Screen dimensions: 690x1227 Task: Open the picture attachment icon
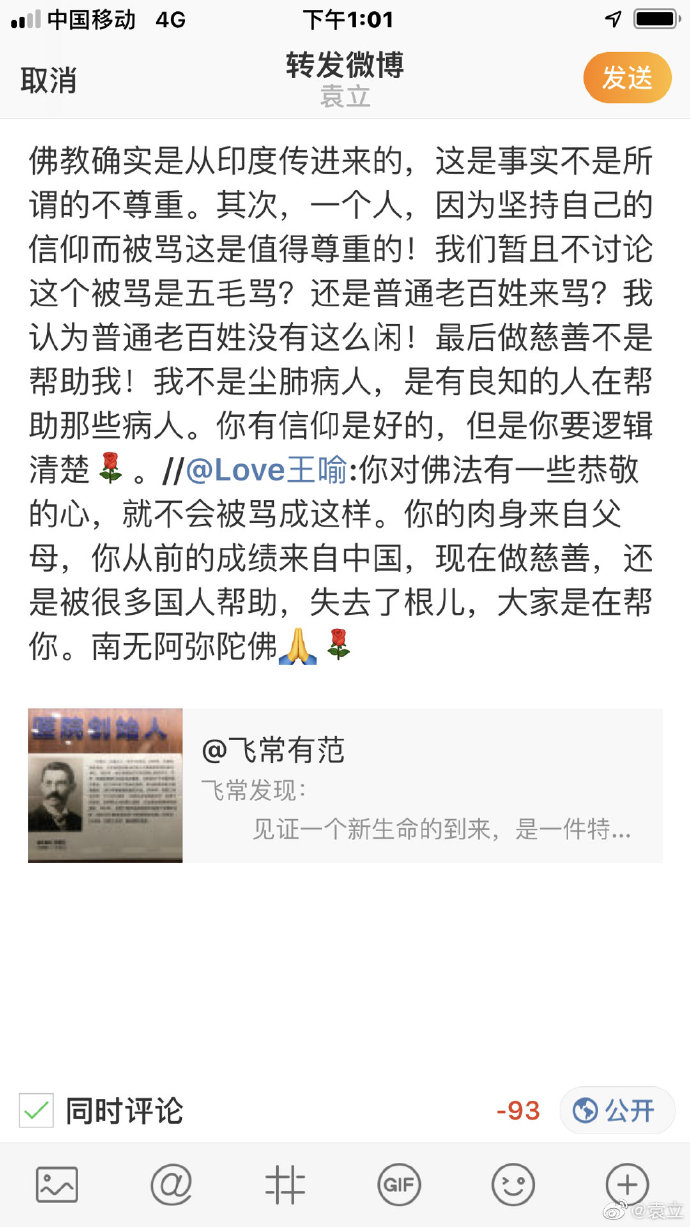click(57, 1185)
